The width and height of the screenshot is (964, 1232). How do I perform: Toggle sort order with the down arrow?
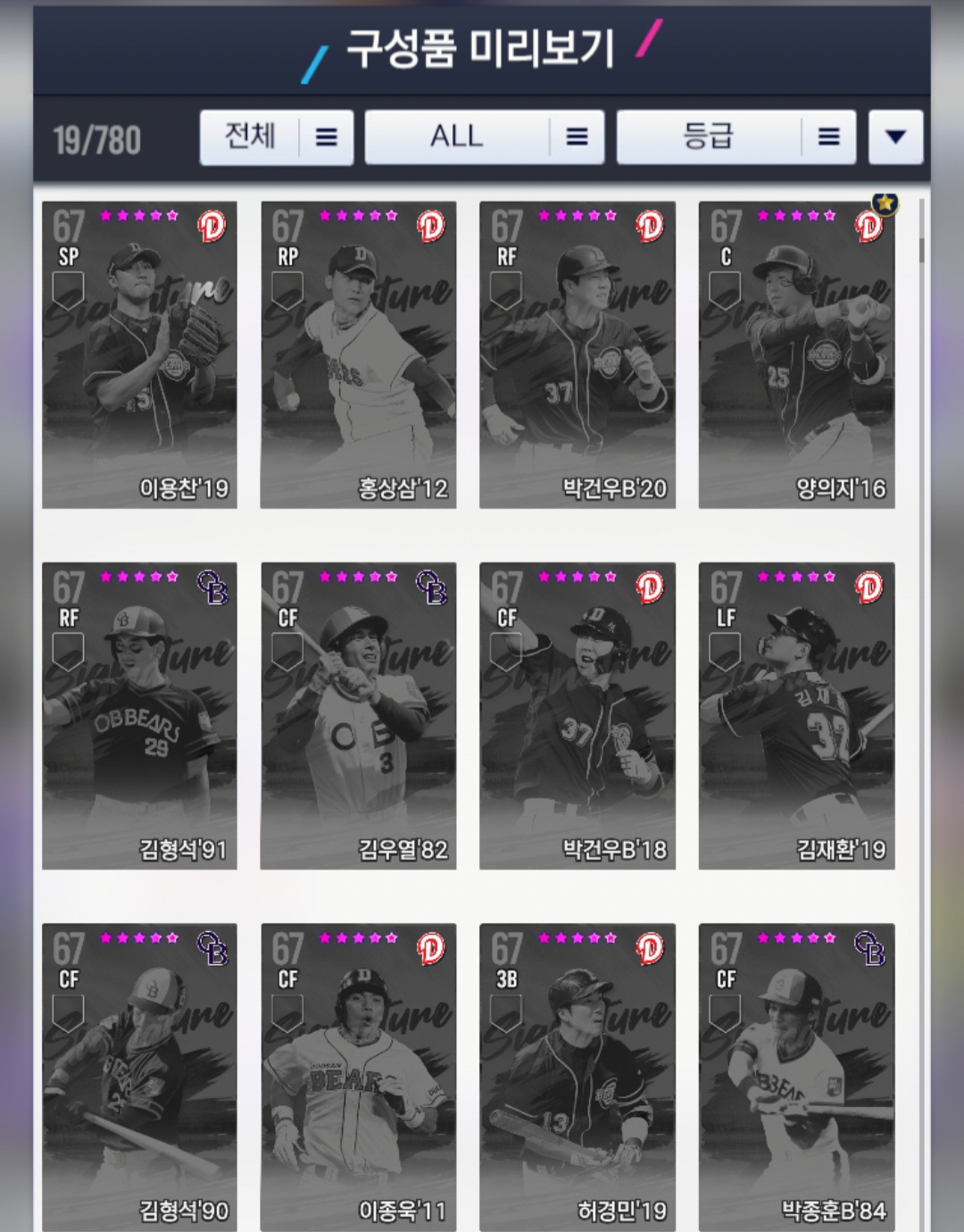coord(895,137)
